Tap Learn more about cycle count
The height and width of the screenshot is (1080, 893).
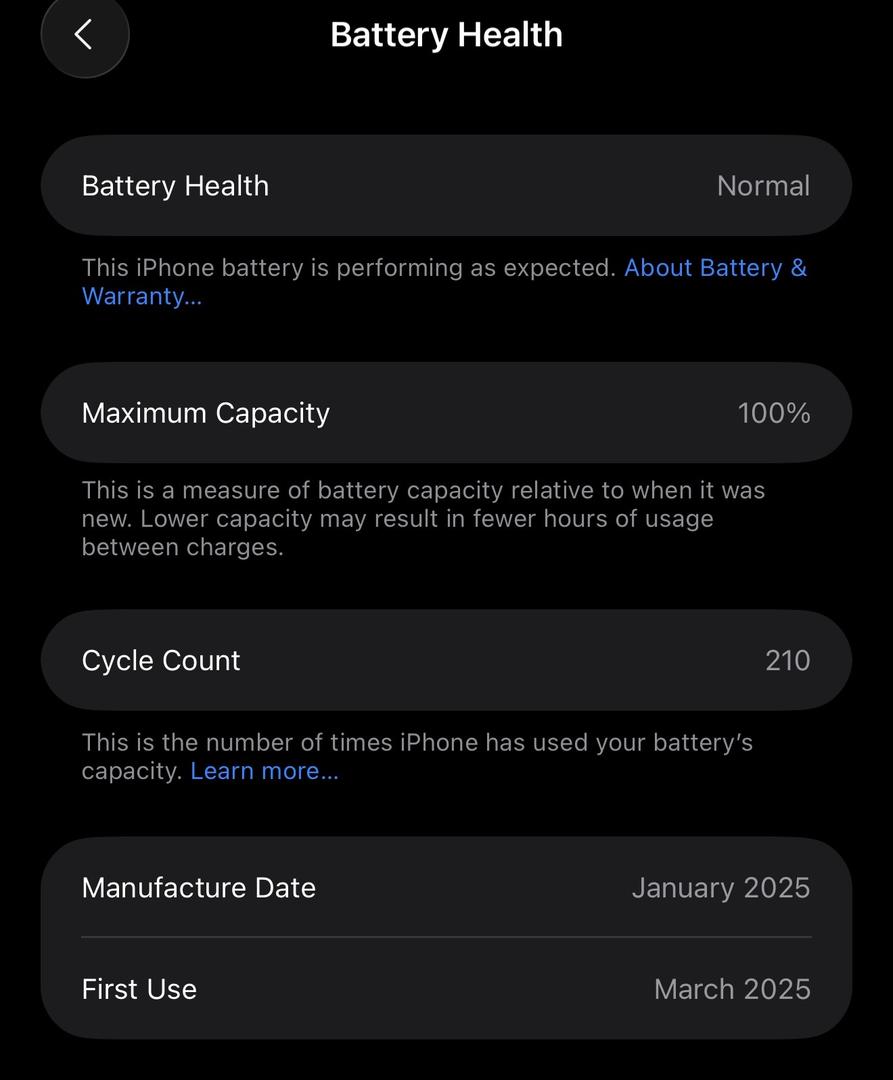click(x=264, y=771)
